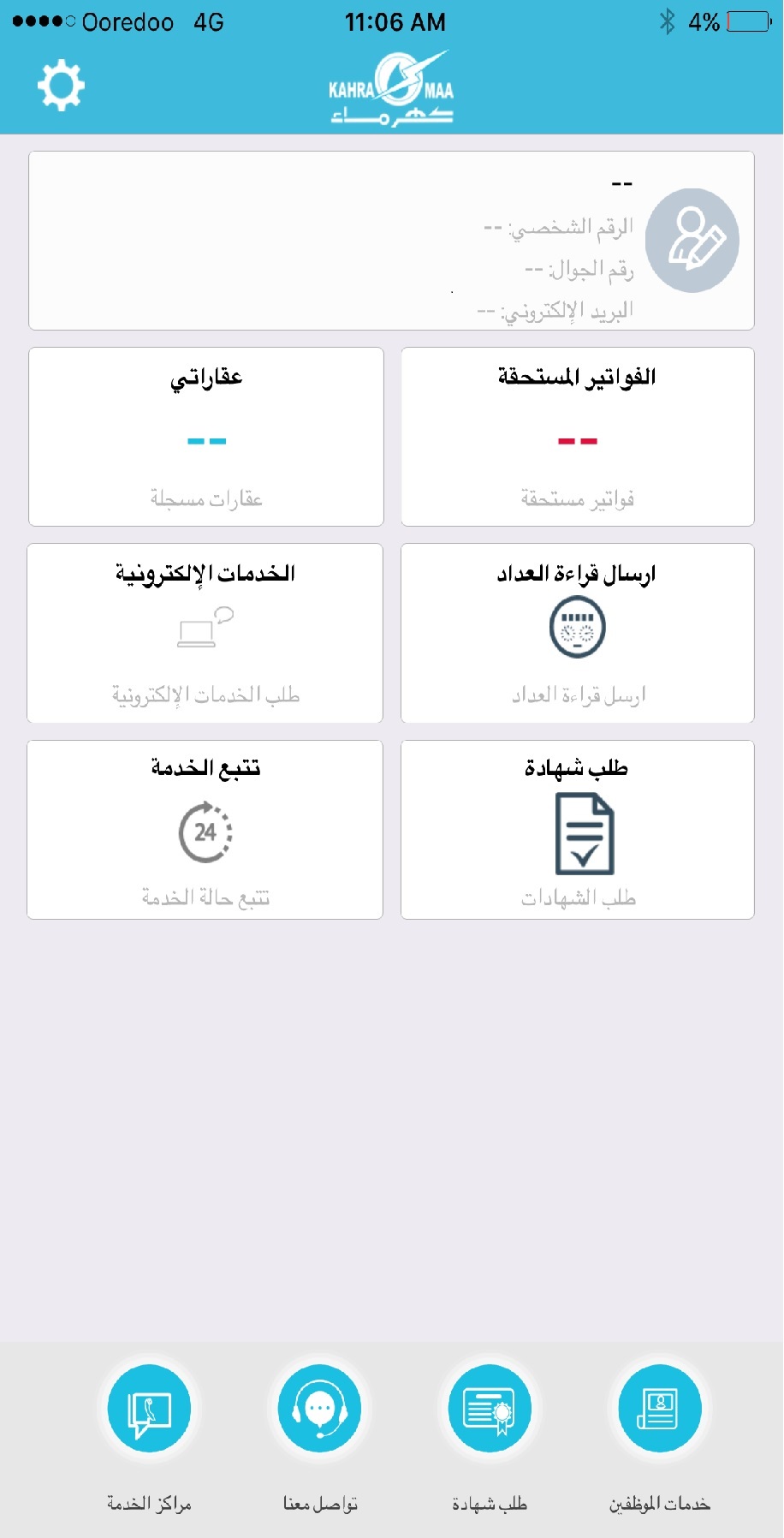Screen dimensions: 784x1538
Task: Tap the edit profile avatar icon
Action: [x=692, y=241]
